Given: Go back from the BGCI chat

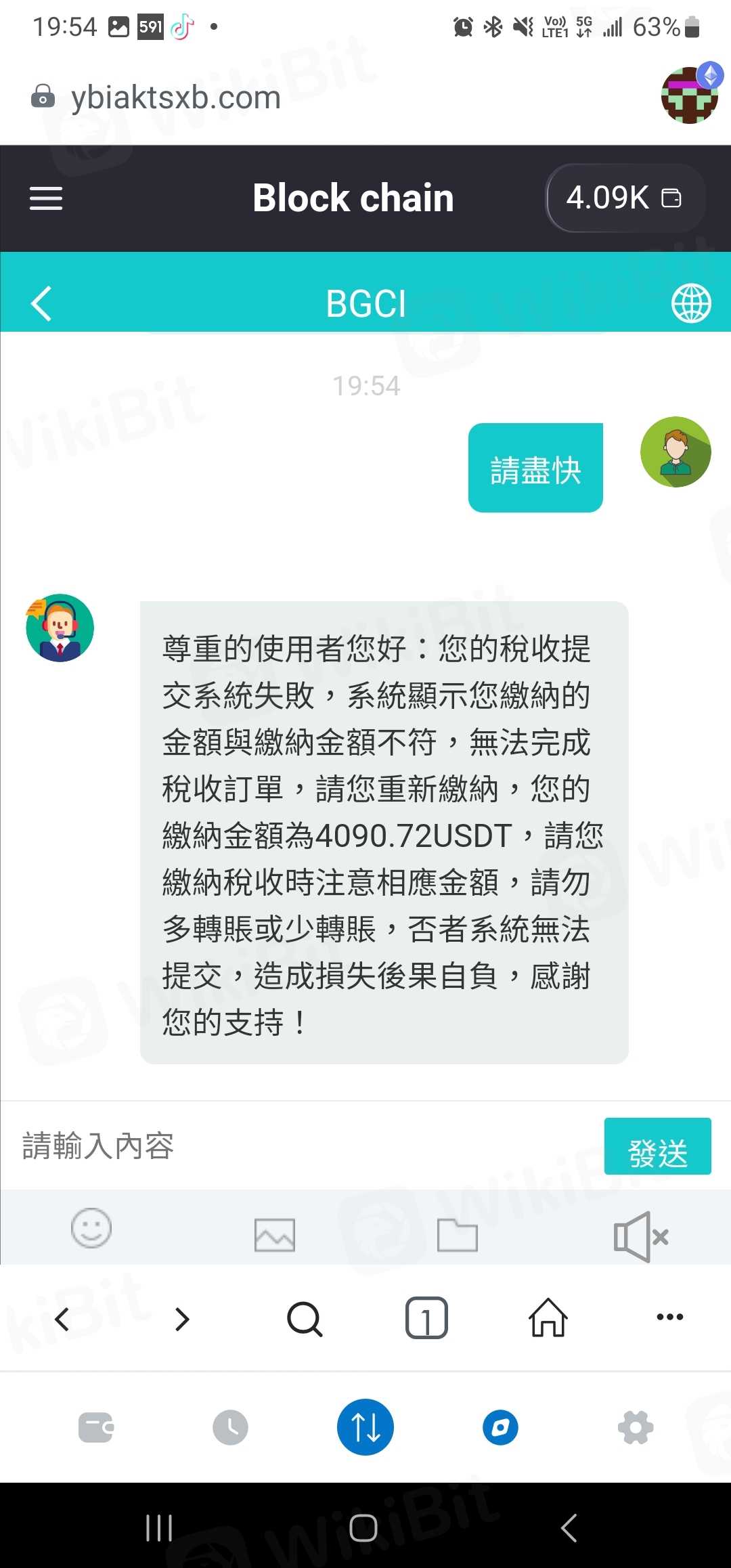Looking at the screenshot, I should (x=41, y=303).
